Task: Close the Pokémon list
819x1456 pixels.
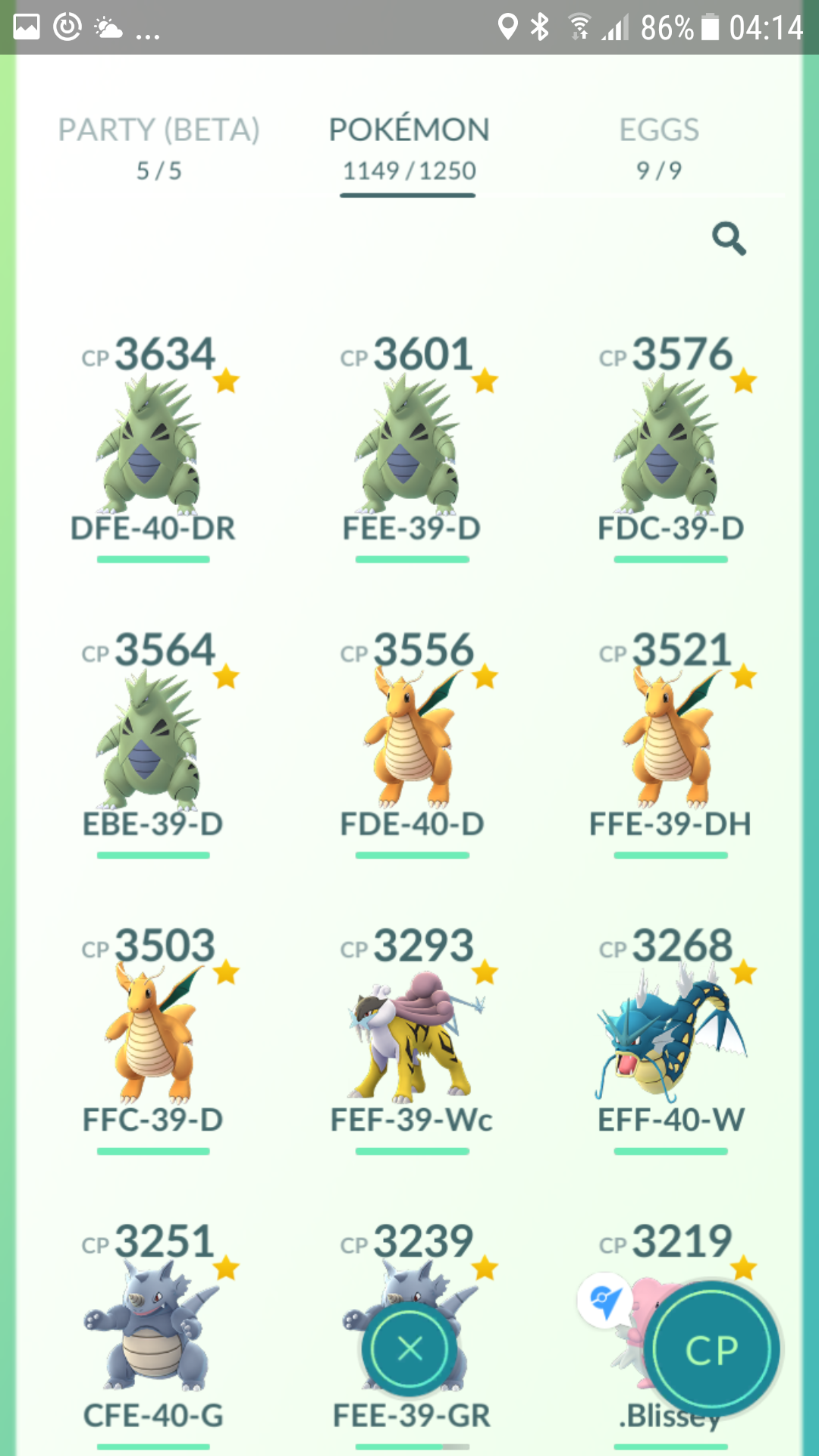Action: [409, 1349]
